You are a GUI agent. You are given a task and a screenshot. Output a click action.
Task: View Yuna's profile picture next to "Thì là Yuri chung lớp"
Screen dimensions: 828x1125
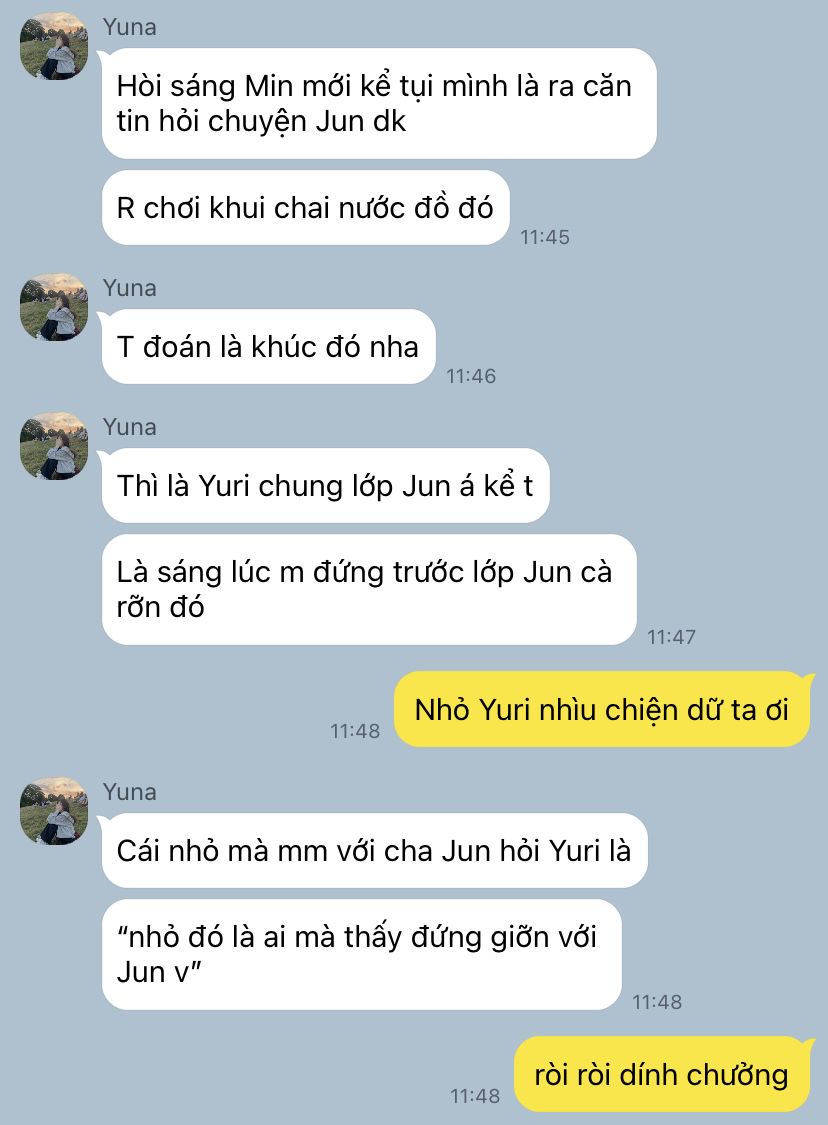click(54, 446)
